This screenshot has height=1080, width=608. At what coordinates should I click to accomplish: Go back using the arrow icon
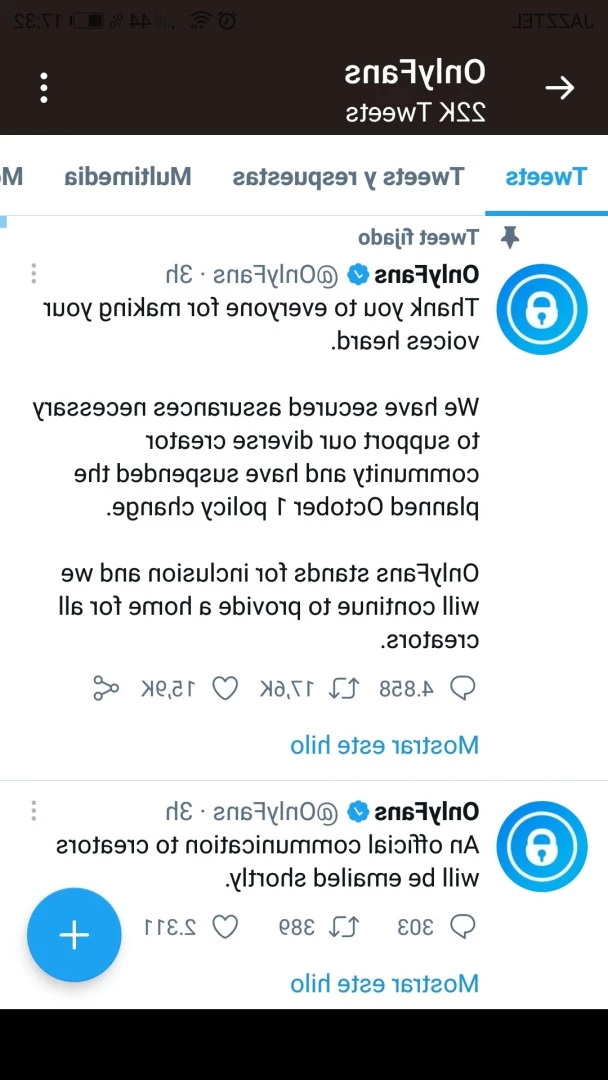(x=560, y=87)
